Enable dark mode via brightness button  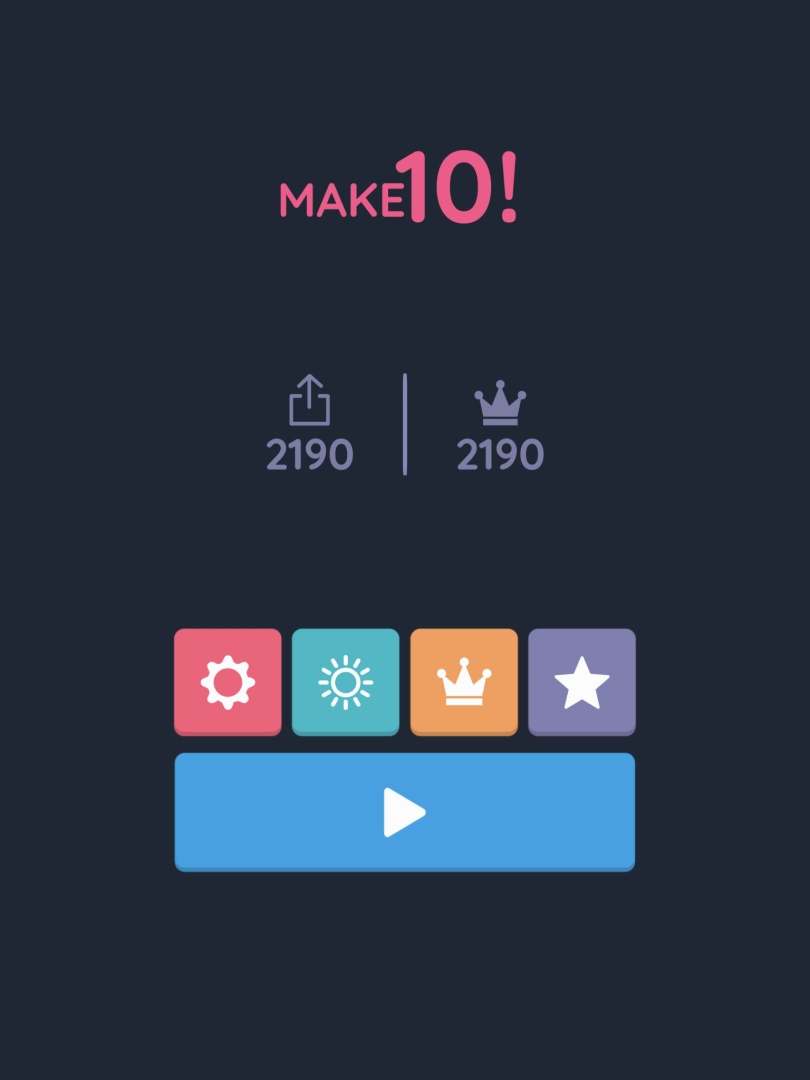click(345, 681)
